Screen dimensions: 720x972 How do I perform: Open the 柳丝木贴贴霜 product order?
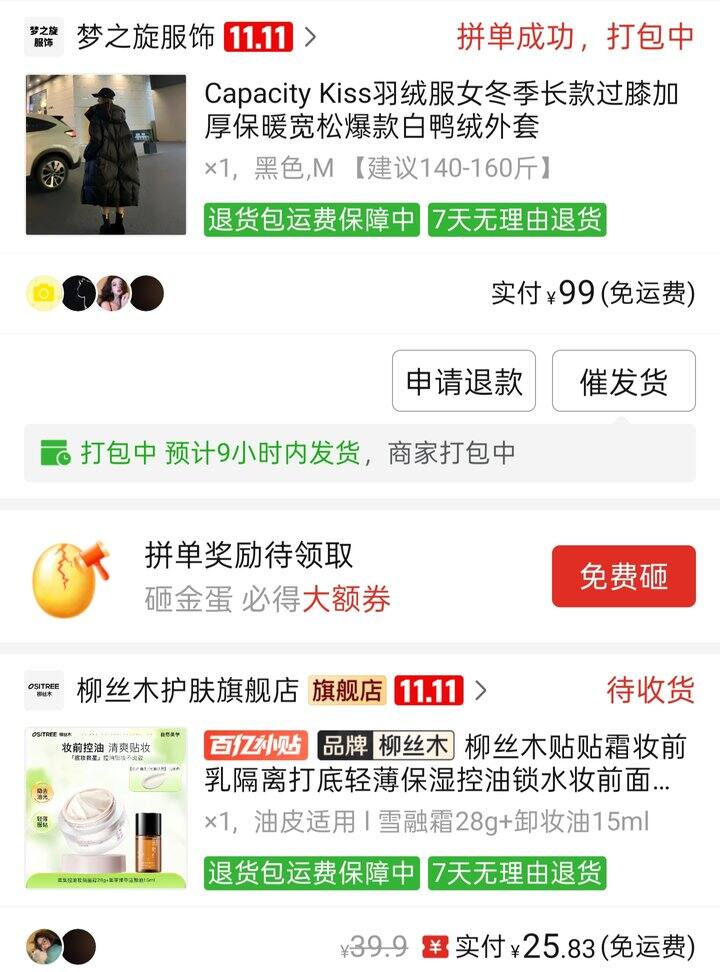[440, 780]
